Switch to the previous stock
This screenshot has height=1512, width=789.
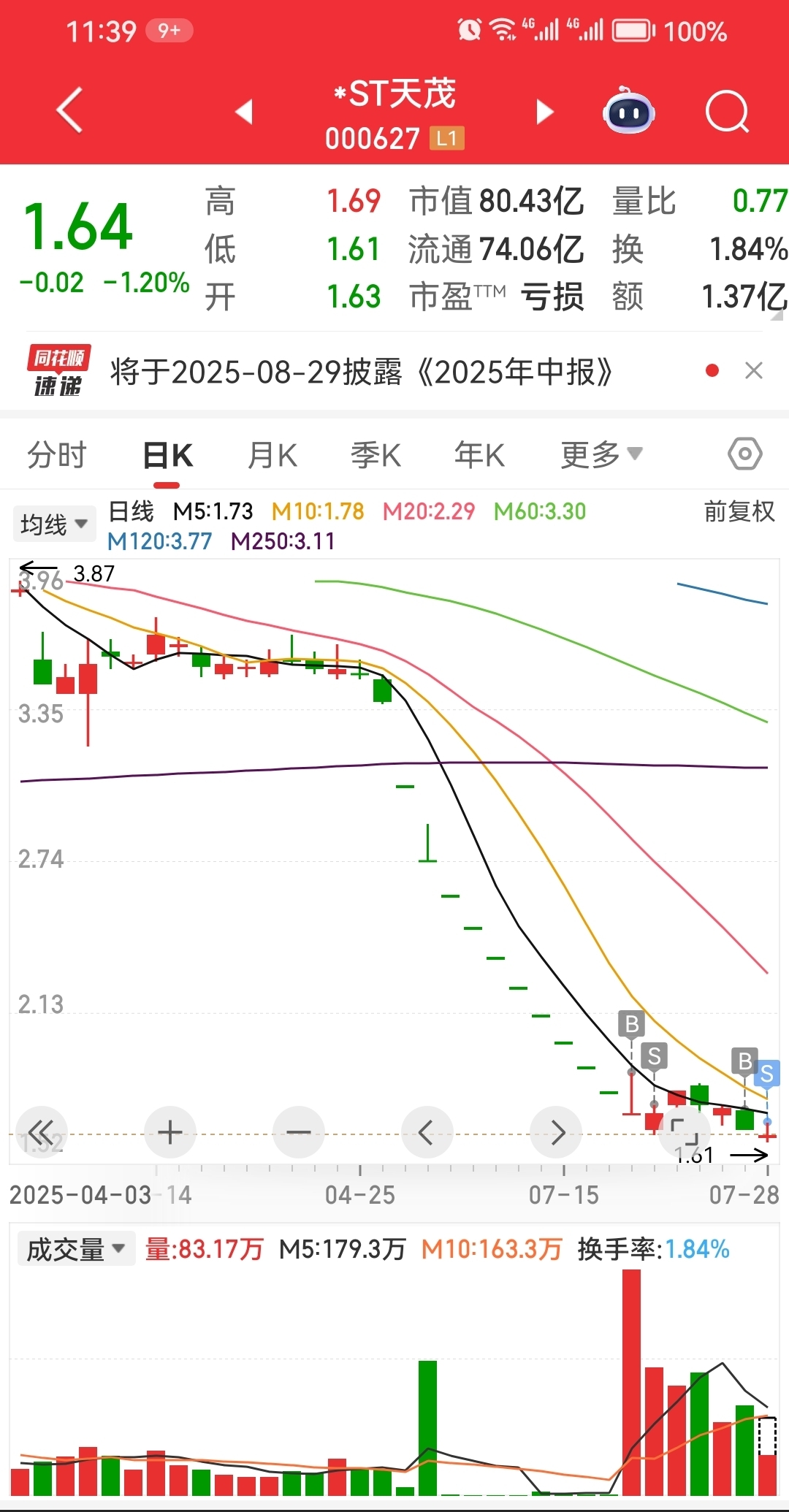tap(244, 112)
